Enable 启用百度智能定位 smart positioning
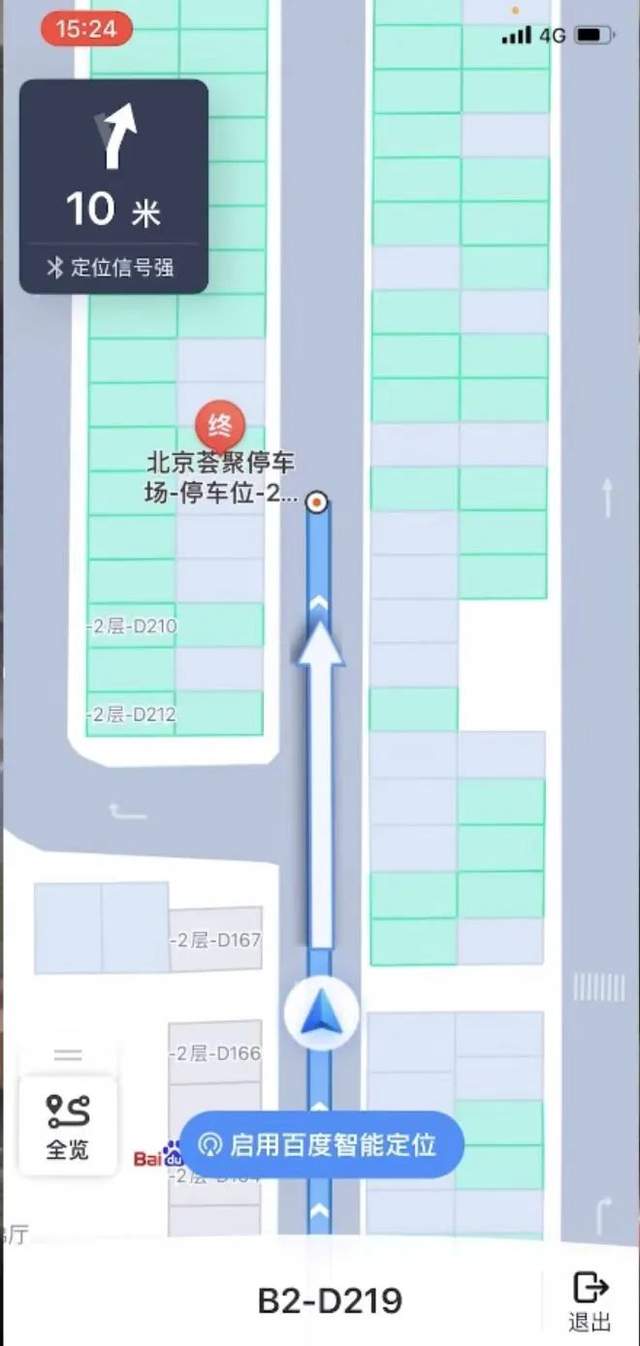Screen dimensions: 640x1346 [x=321, y=1144]
